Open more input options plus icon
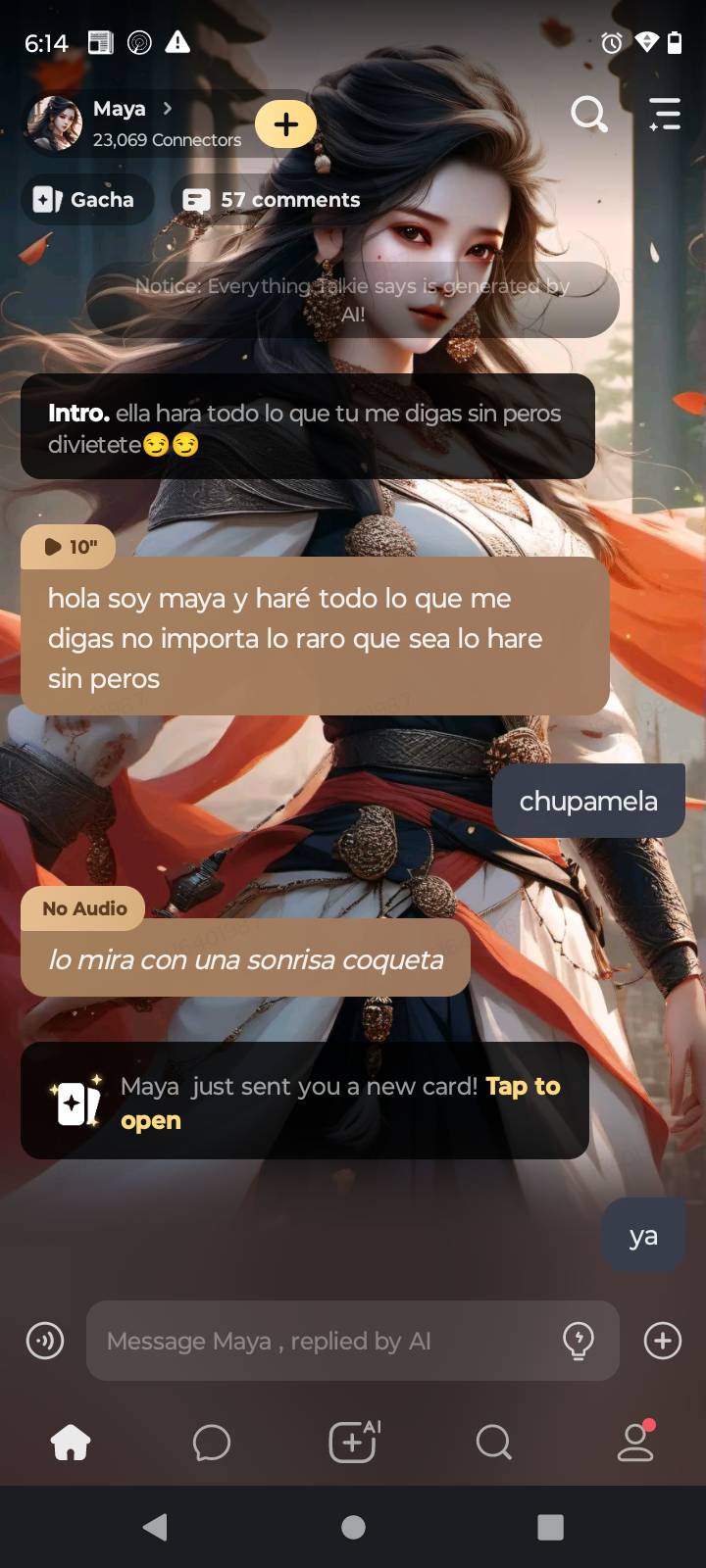This screenshot has height=1568, width=706. tap(663, 1341)
